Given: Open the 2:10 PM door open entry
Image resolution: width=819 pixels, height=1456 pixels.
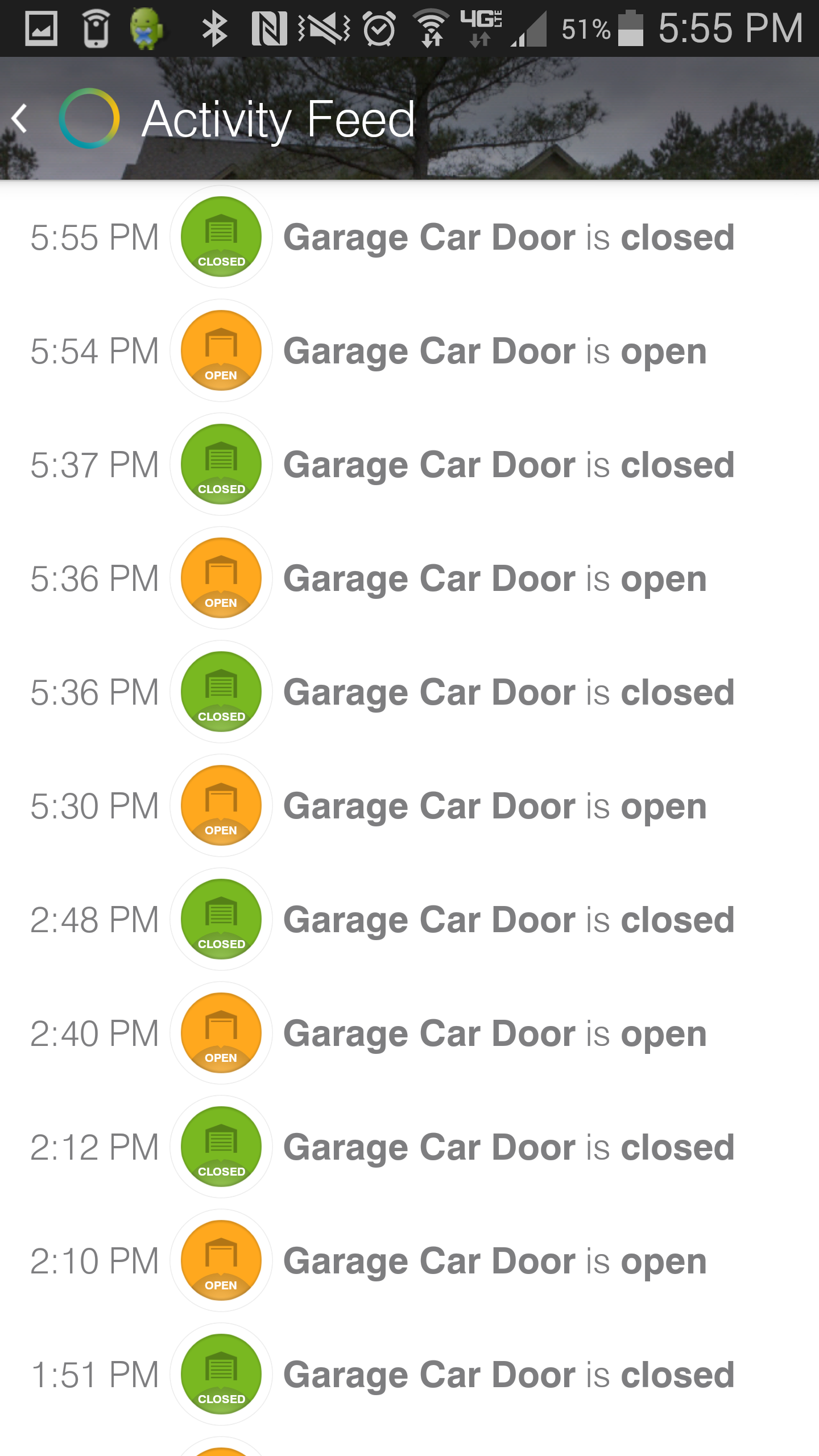Looking at the screenshot, I should click(x=409, y=1260).
